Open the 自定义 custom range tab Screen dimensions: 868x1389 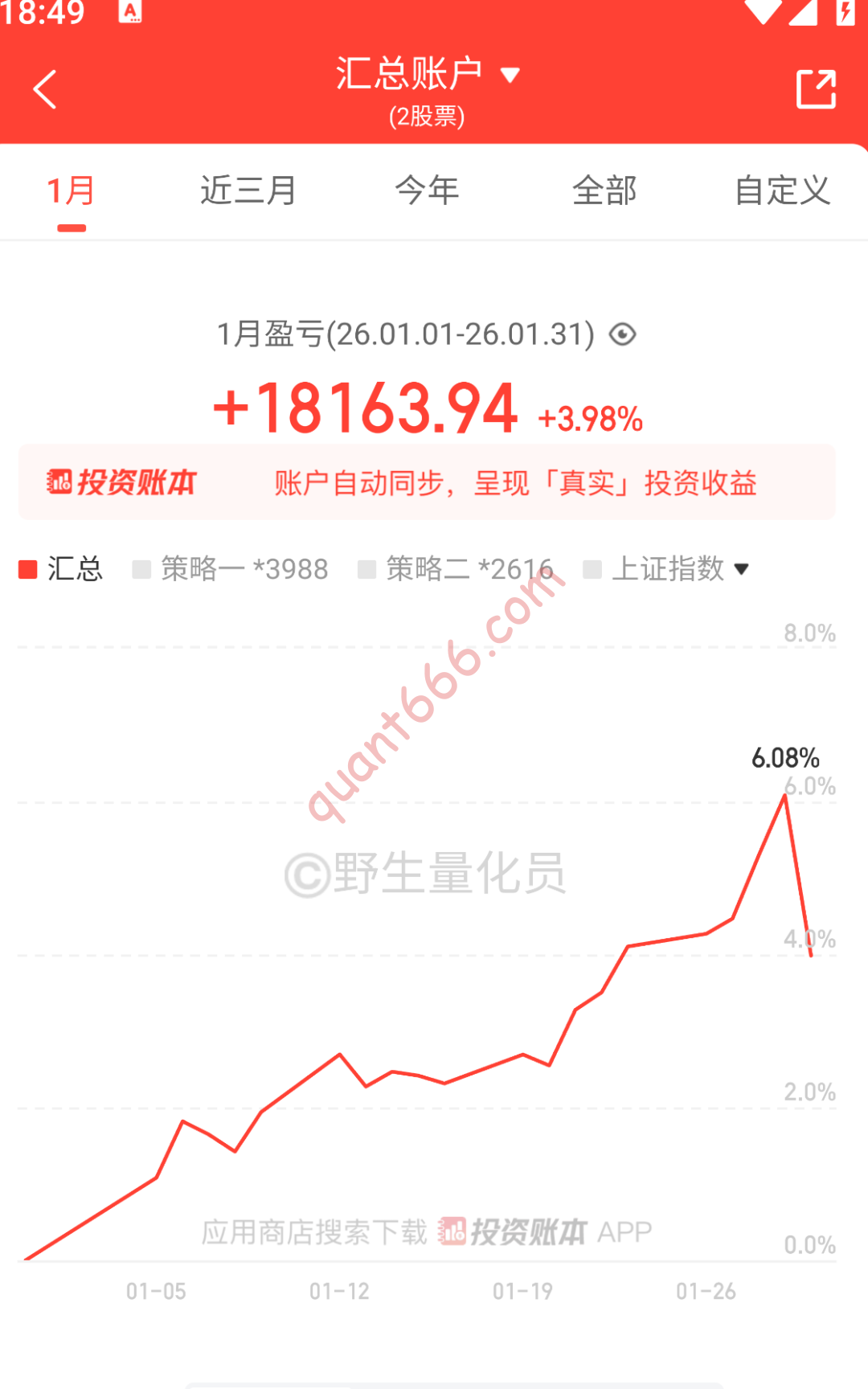tap(782, 191)
